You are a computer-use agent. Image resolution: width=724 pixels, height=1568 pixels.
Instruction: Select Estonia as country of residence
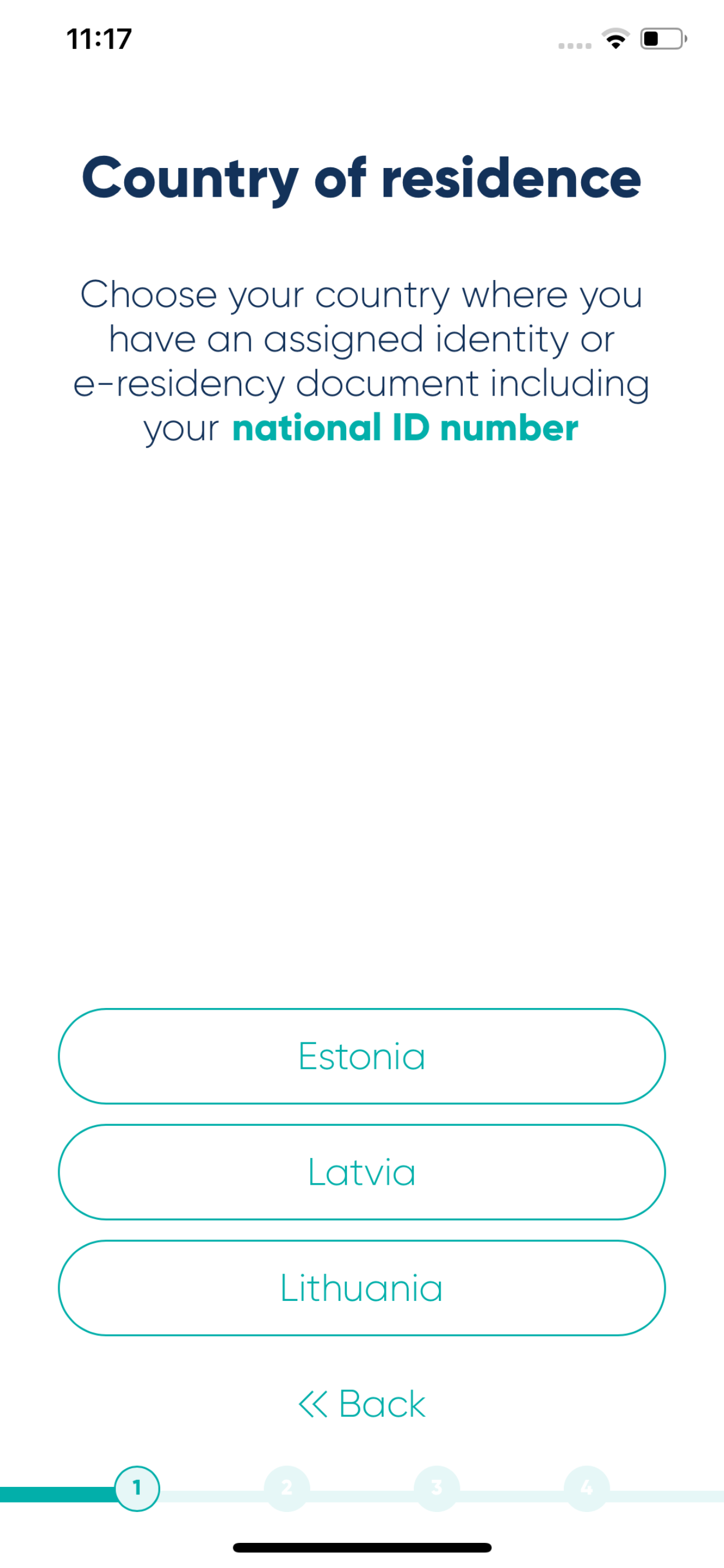[361, 1056]
